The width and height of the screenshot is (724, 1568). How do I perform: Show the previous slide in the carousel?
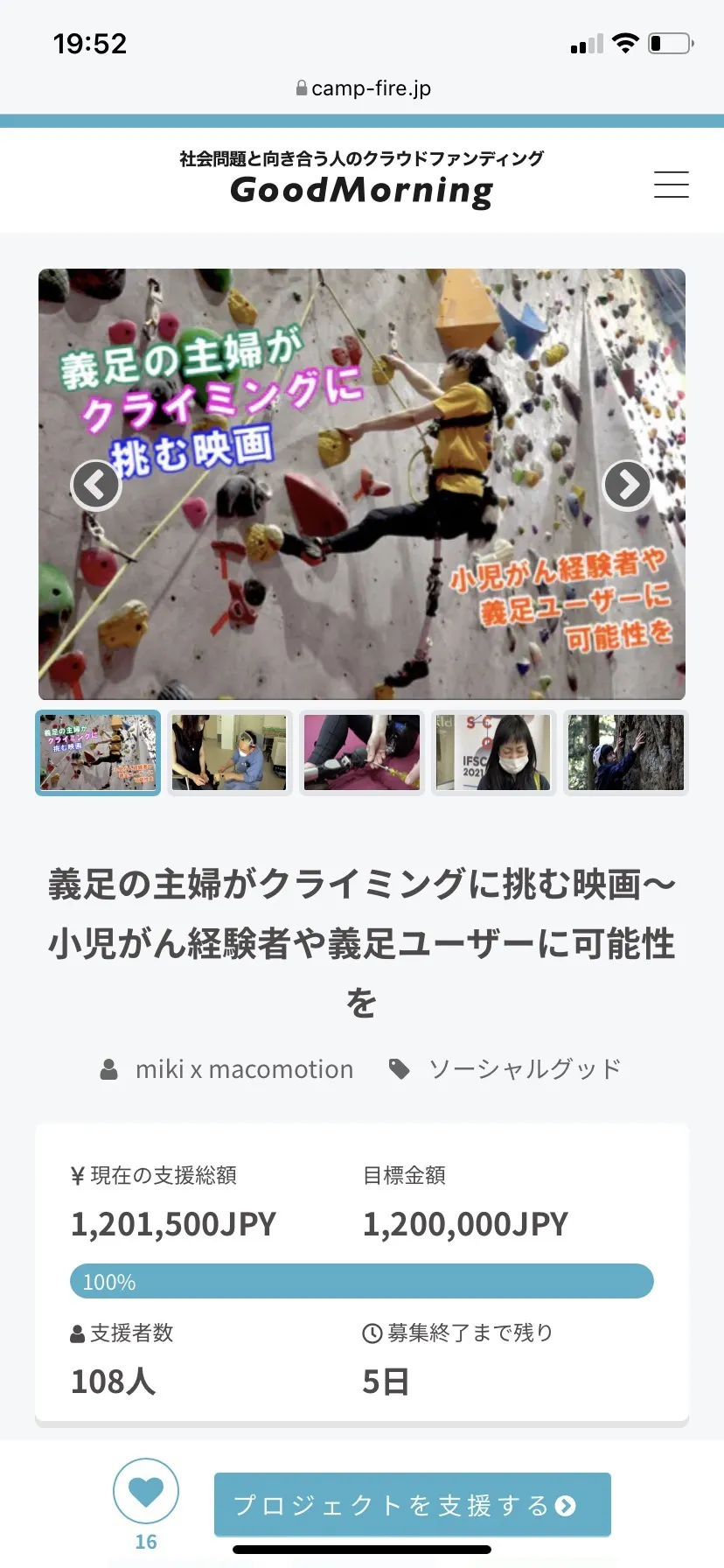click(95, 484)
